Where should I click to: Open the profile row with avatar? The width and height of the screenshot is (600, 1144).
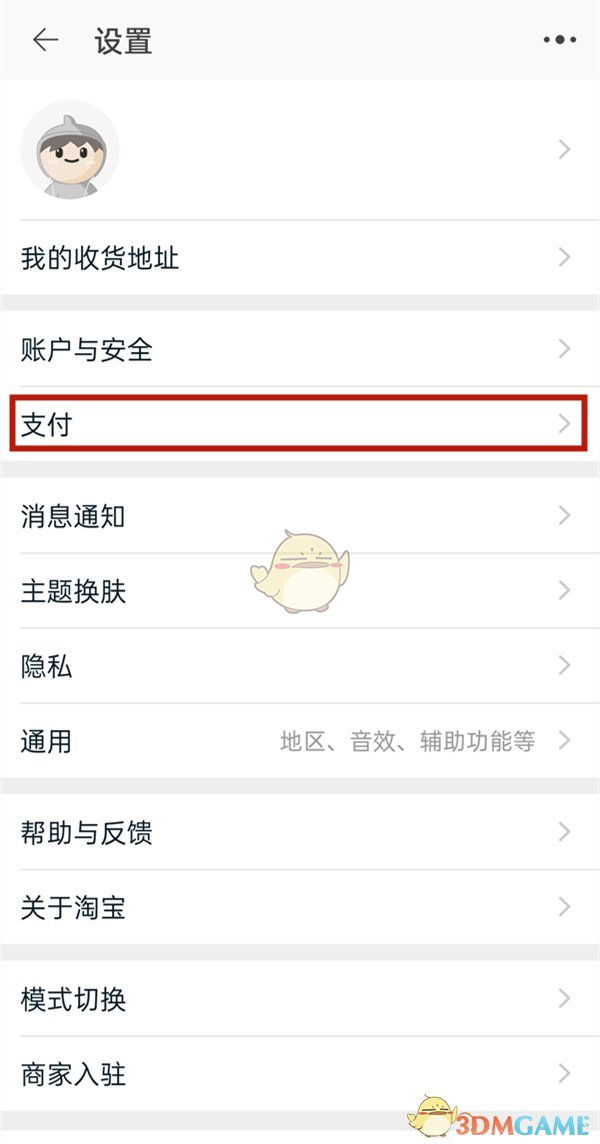[x=300, y=150]
